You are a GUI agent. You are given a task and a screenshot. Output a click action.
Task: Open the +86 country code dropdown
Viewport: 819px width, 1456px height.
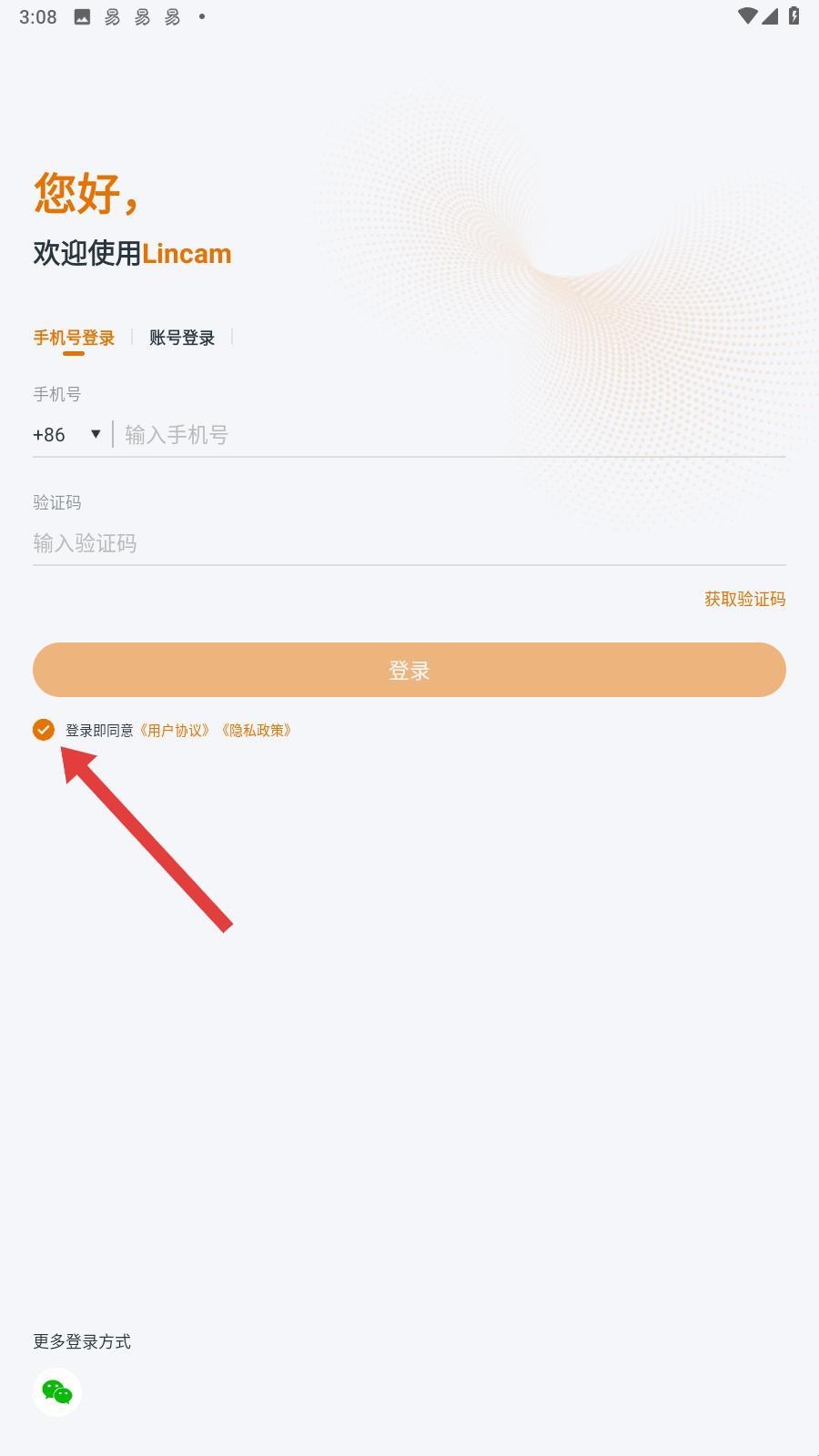click(x=67, y=434)
